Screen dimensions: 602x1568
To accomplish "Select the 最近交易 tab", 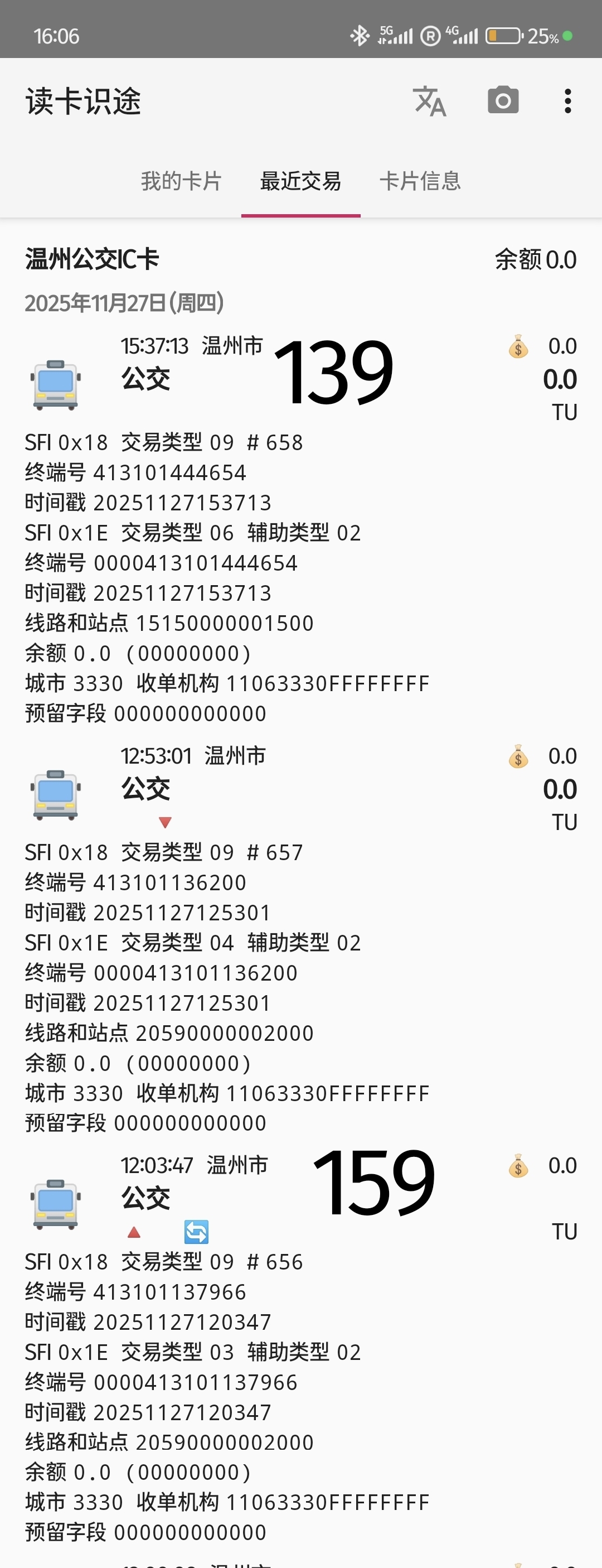I will (x=300, y=181).
